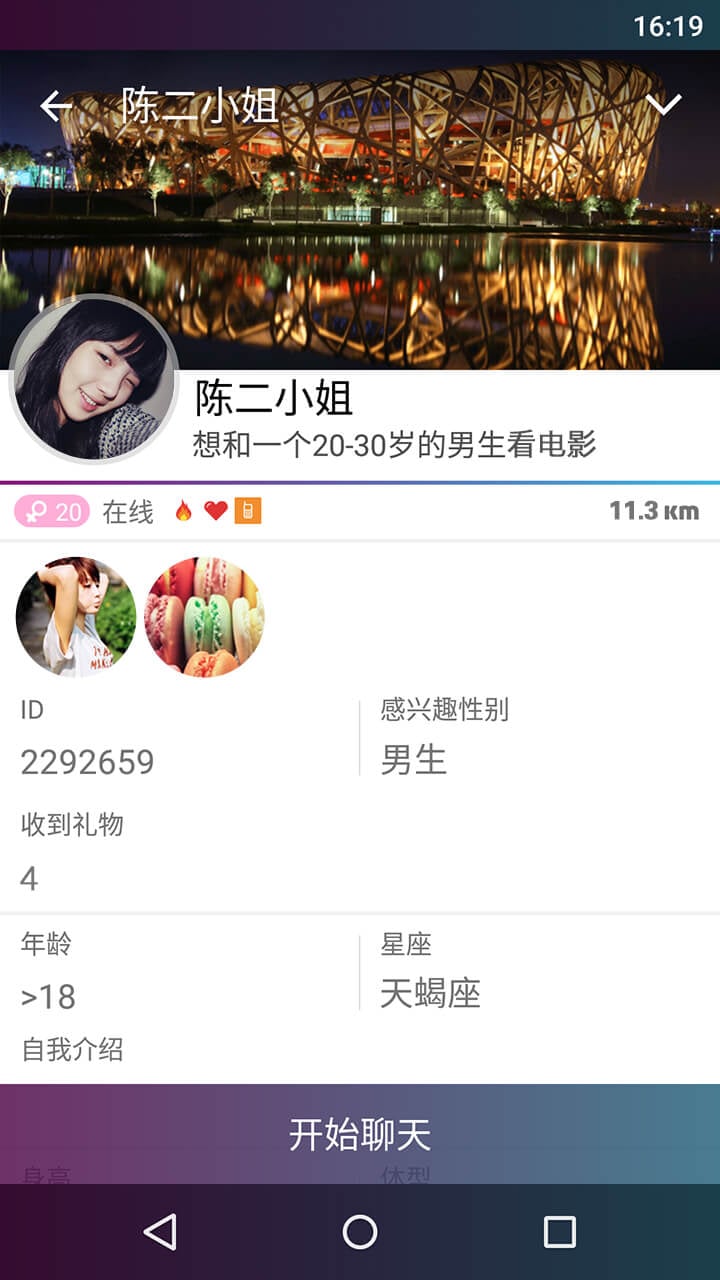
Task: Start chatting via 开始聊天 button
Action: point(360,1134)
